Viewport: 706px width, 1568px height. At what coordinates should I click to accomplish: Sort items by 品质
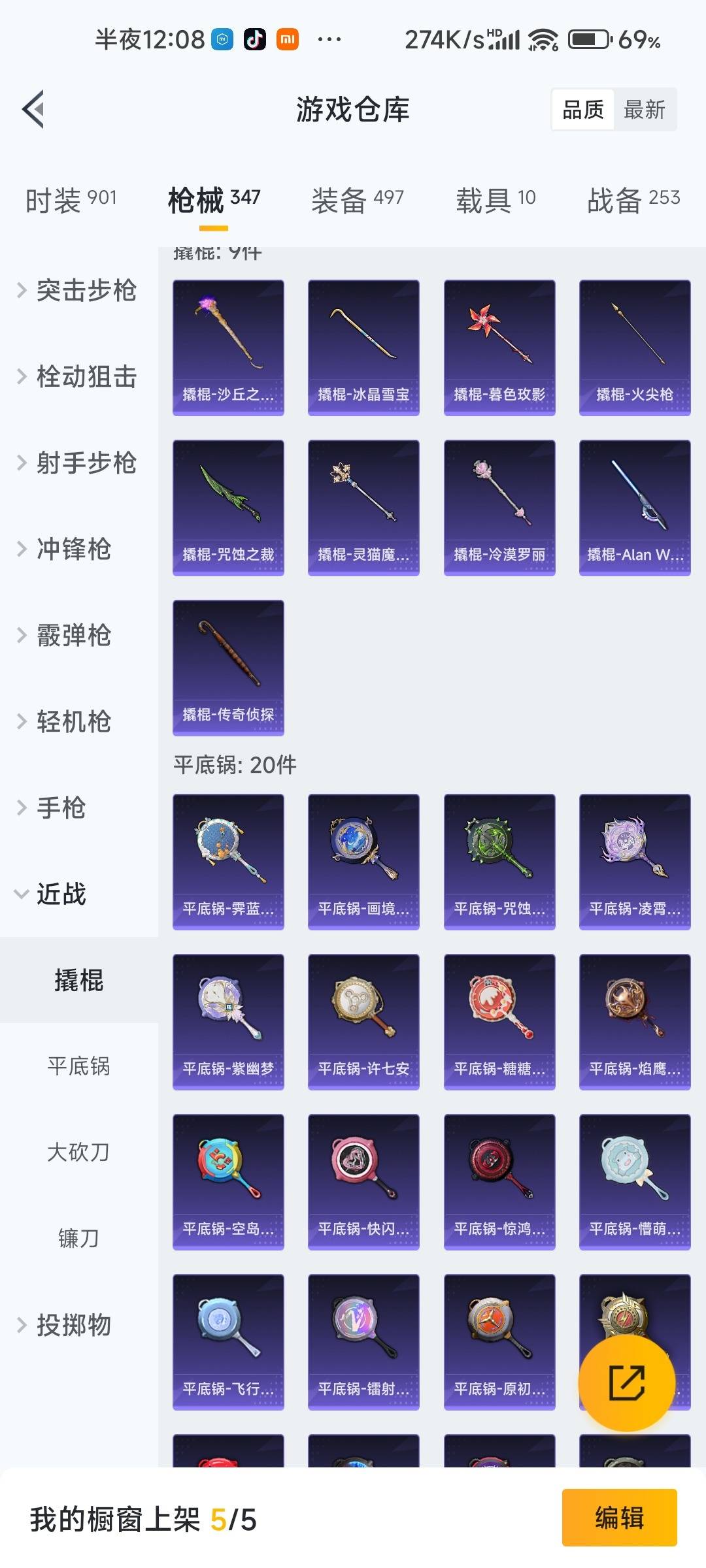(x=583, y=110)
